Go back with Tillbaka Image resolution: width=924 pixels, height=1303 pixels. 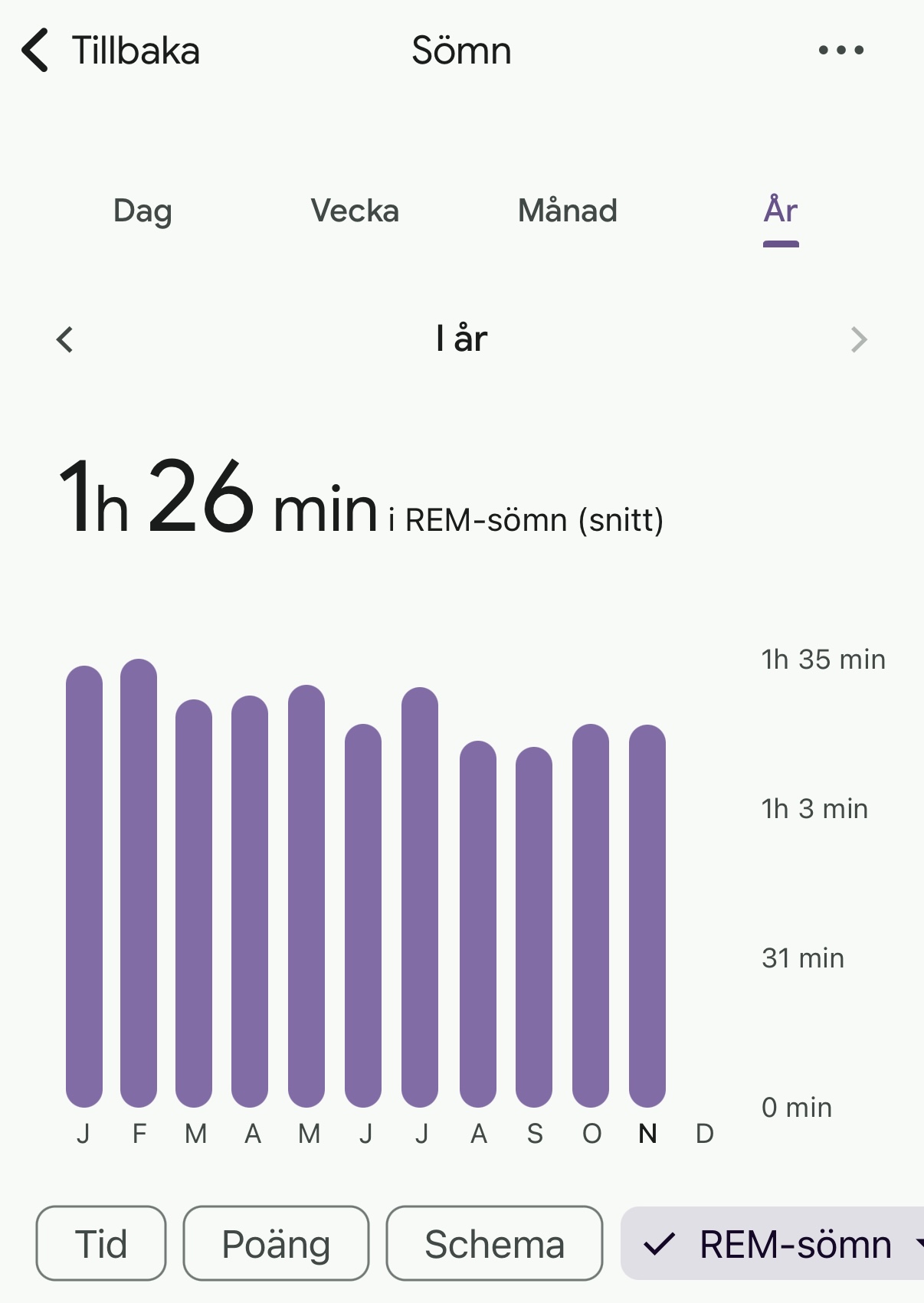(x=111, y=51)
